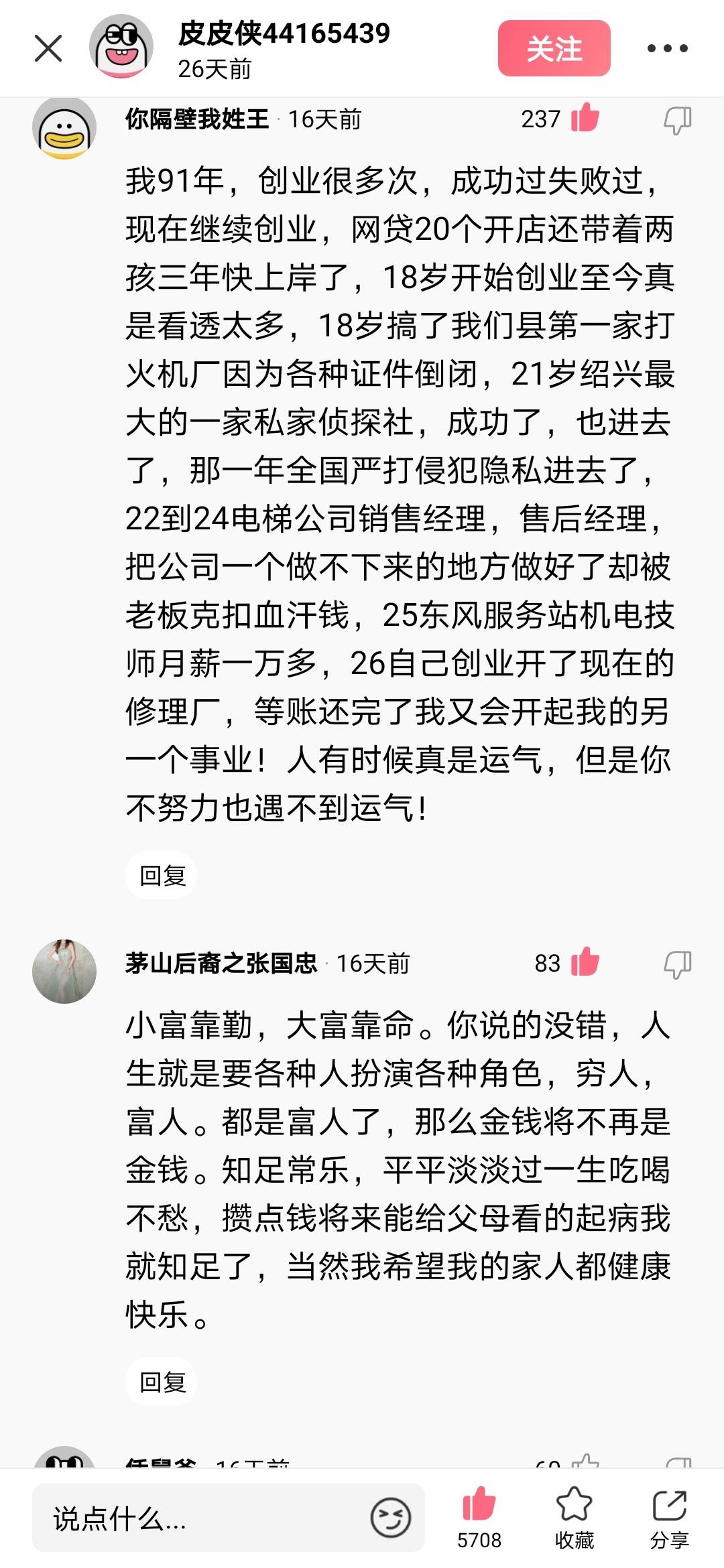724x1568 pixels.
Task: View 茅山后裔之张国忠's profile picture
Action: tap(64, 971)
